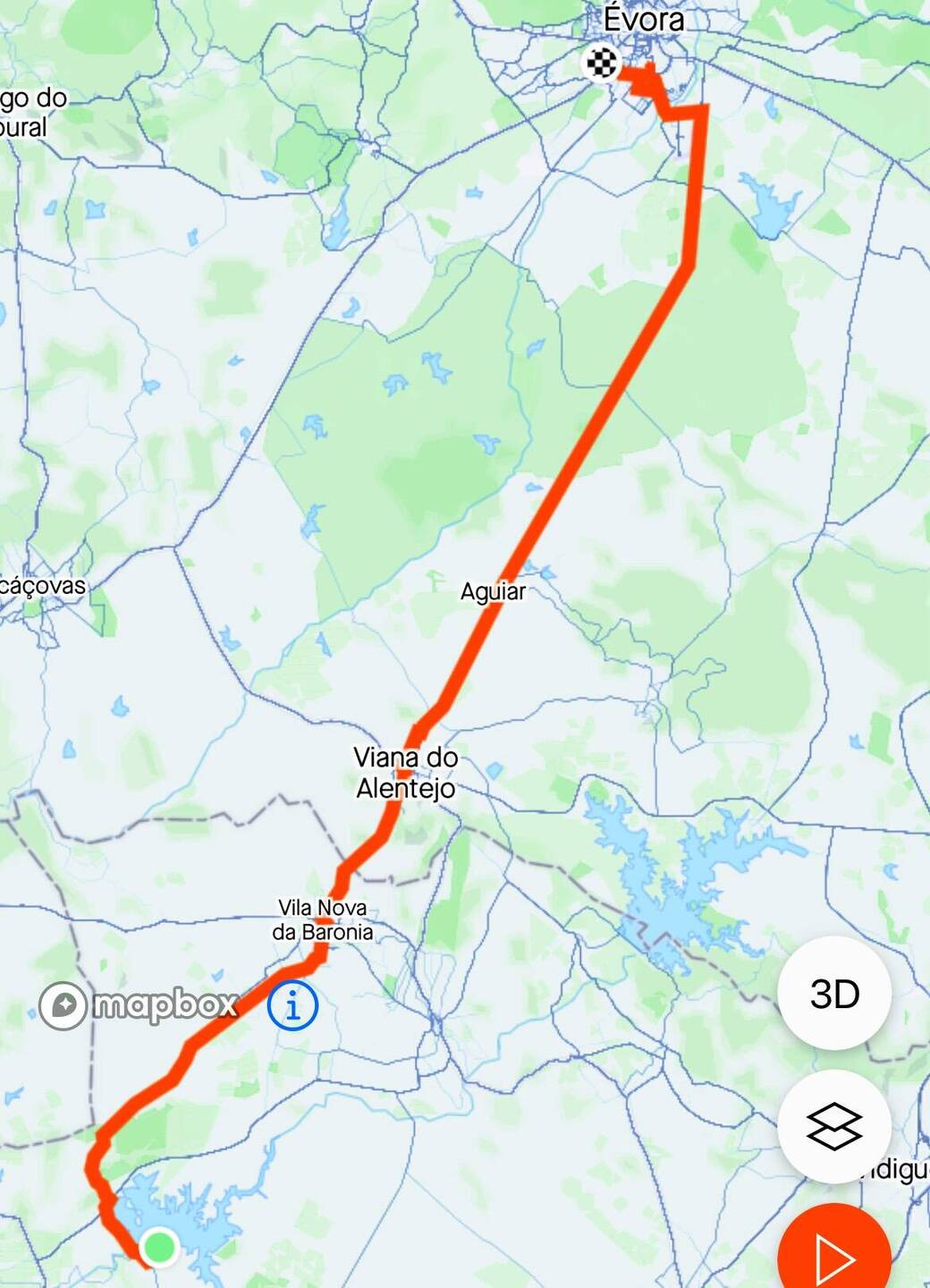The height and width of the screenshot is (1288, 930).
Task: Open the map layers selector
Action: pos(833,1126)
